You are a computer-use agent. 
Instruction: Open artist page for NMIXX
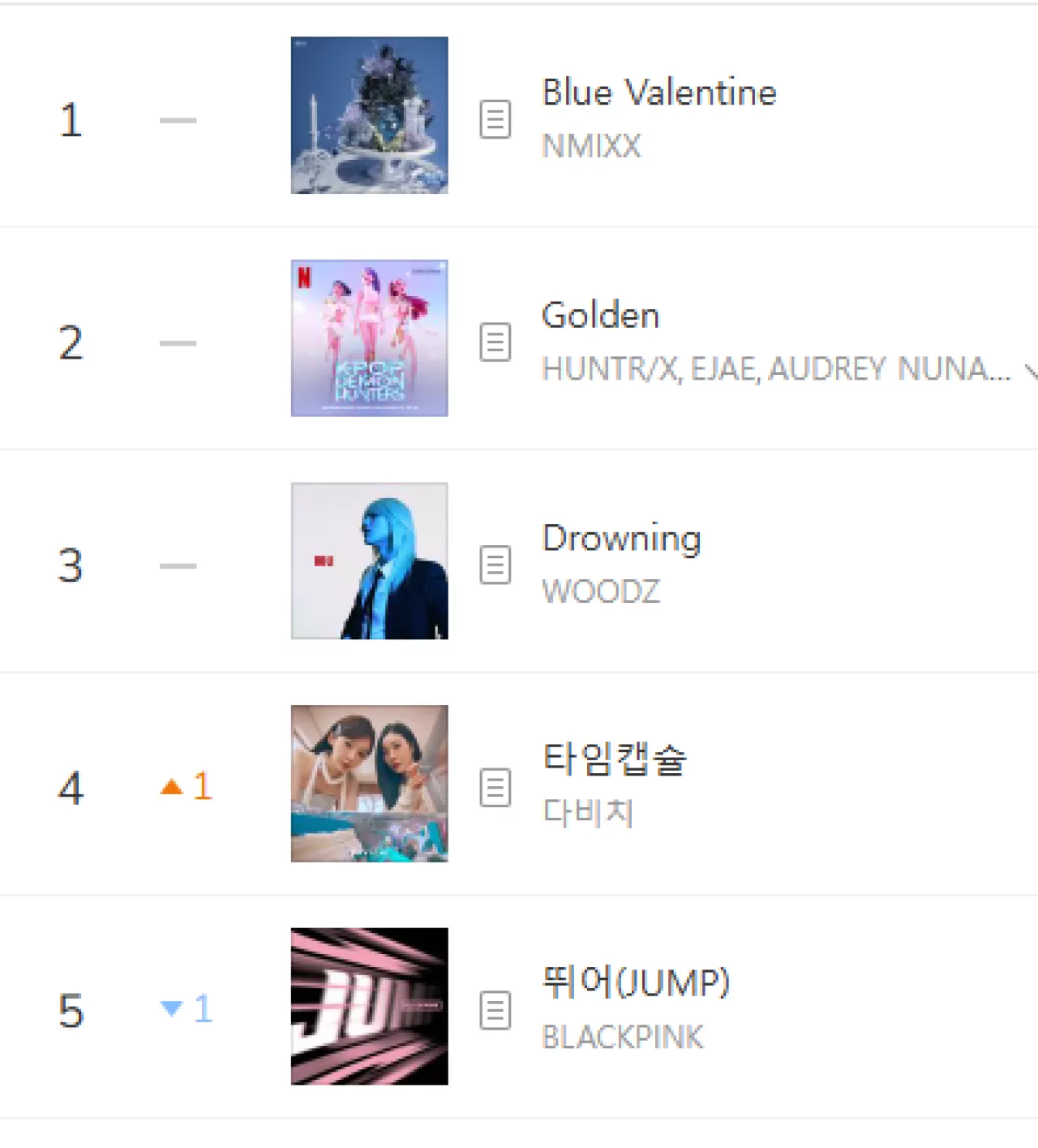[591, 146]
